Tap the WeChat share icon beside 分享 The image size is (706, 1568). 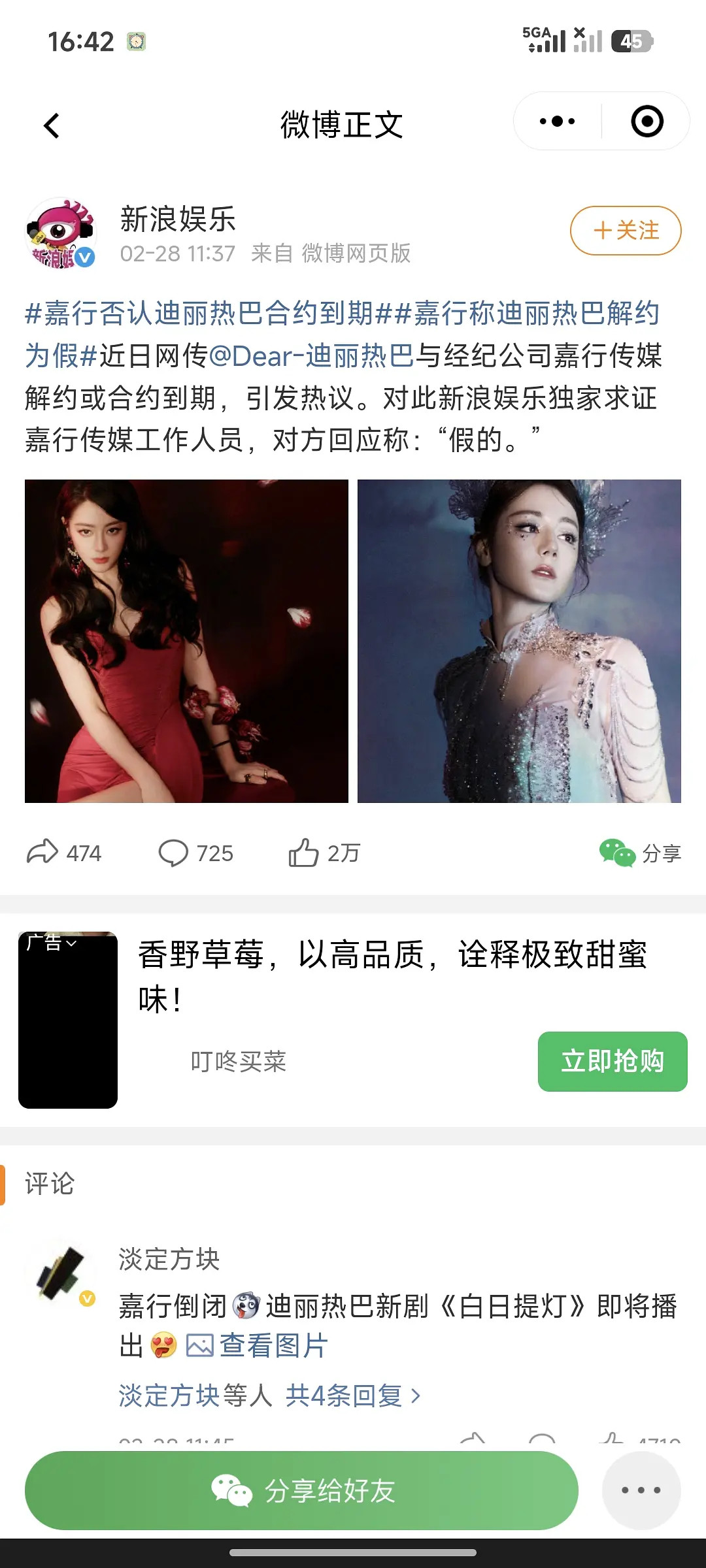click(620, 851)
